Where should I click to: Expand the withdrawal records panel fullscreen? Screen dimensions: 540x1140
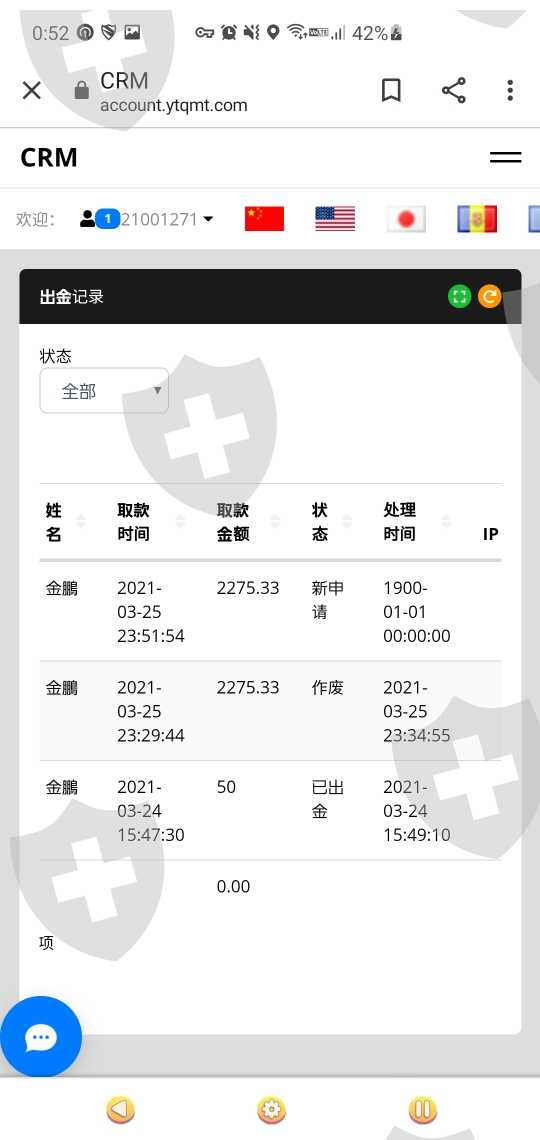[x=459, y=296]
